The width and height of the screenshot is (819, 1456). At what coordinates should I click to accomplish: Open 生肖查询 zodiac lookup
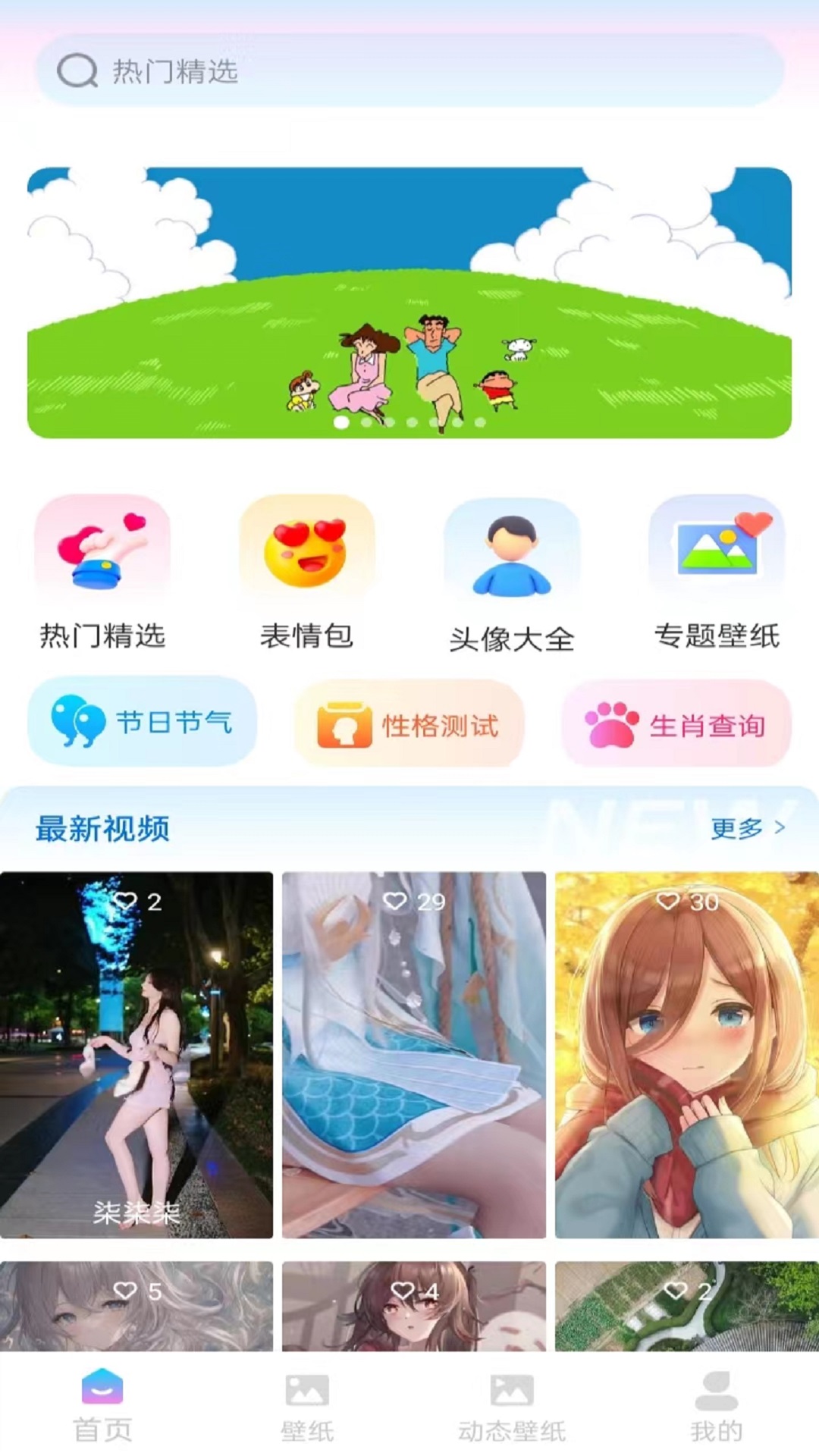pos(676,724)
